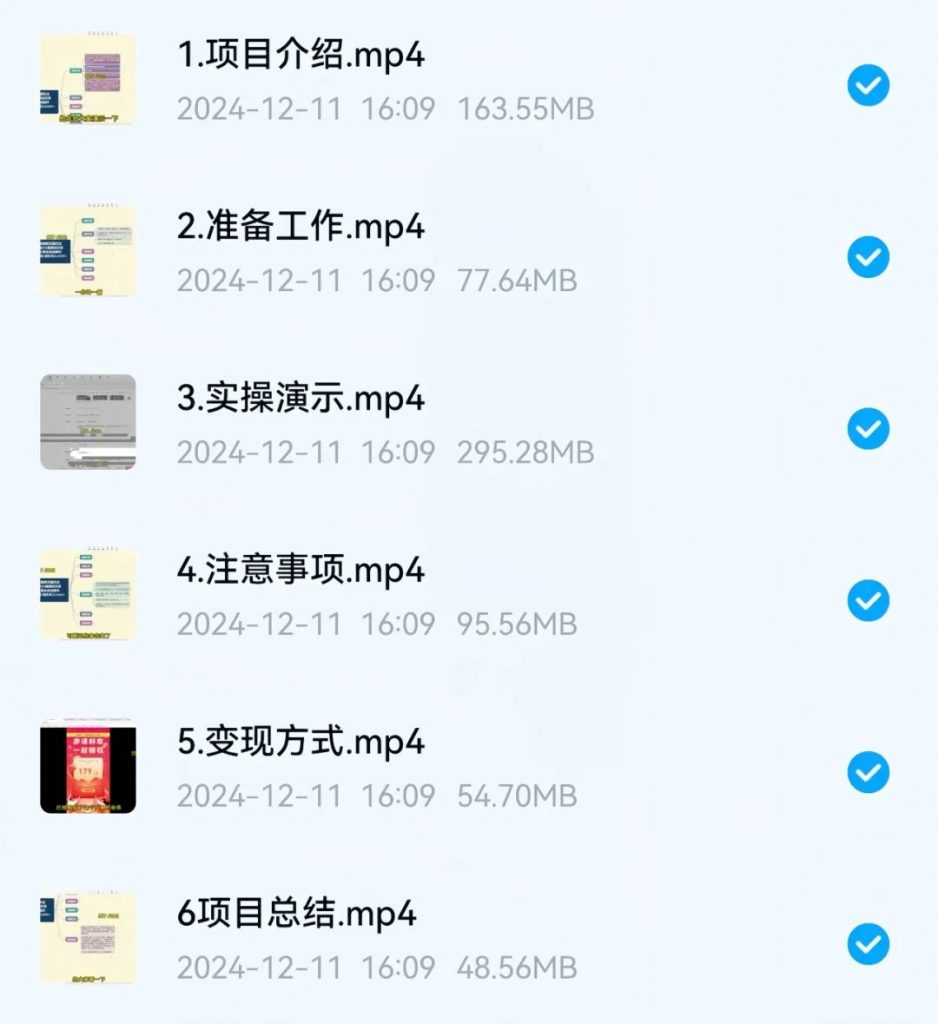Screen dimensions: 938x1024
Task: Open the file 2.准备工作.mp4
Action: 301,228
